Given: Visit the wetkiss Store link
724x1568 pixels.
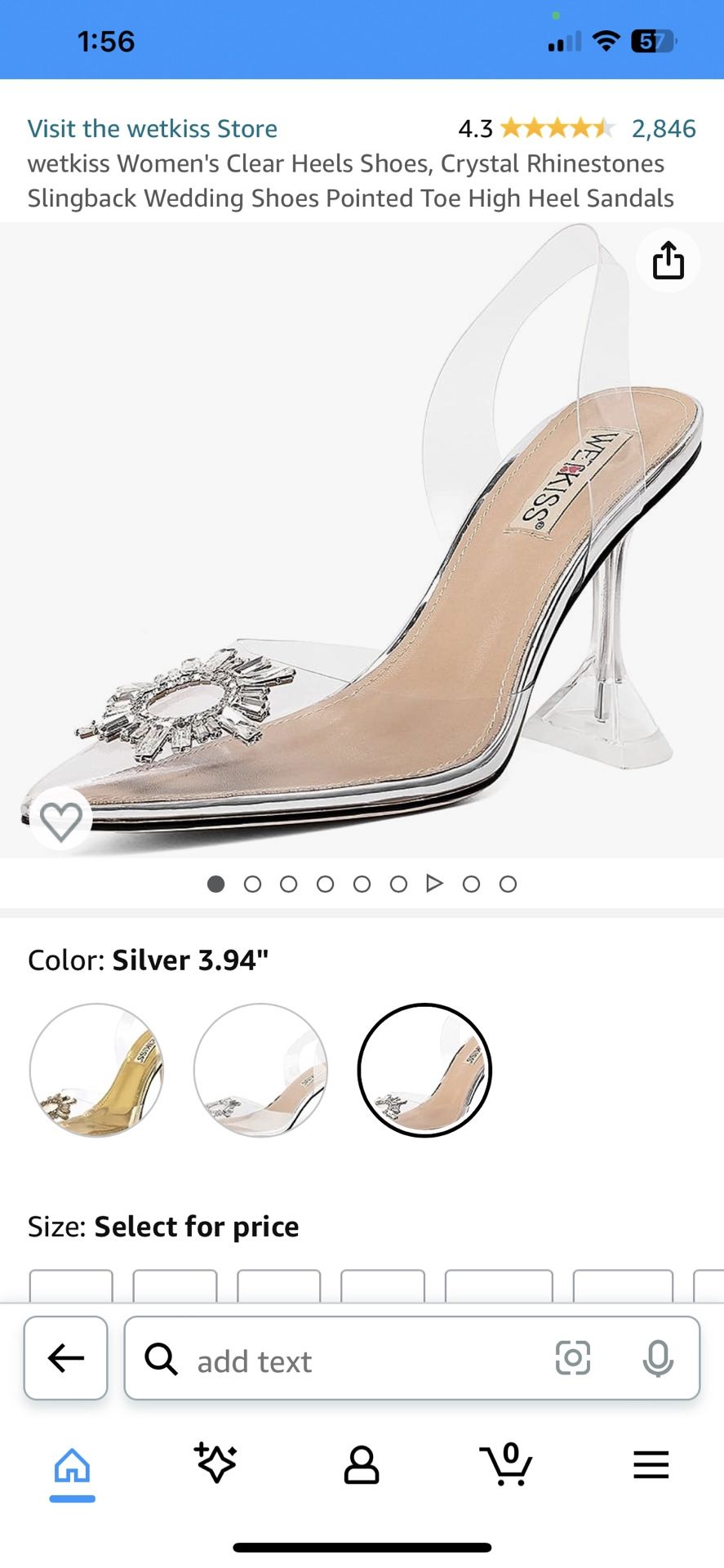Looking at the screenshot, I should click(x=153, y=128).
